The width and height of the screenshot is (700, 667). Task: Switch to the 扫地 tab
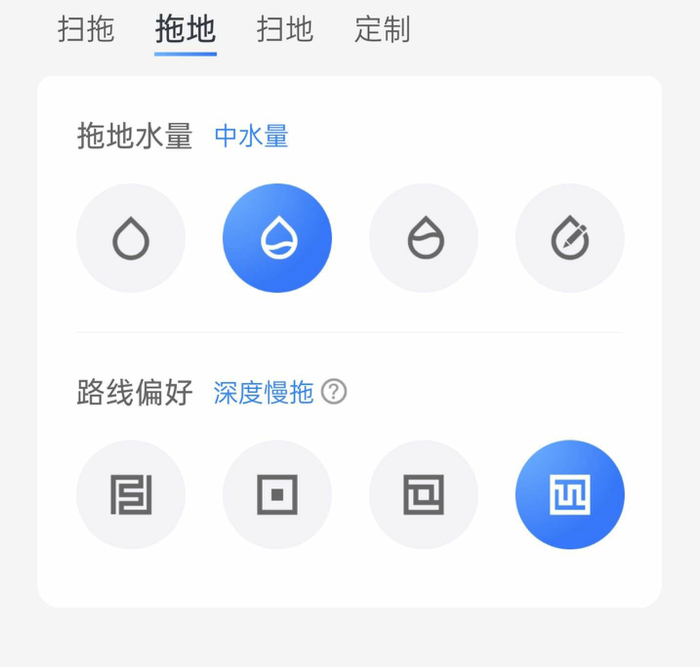[285, 30]
